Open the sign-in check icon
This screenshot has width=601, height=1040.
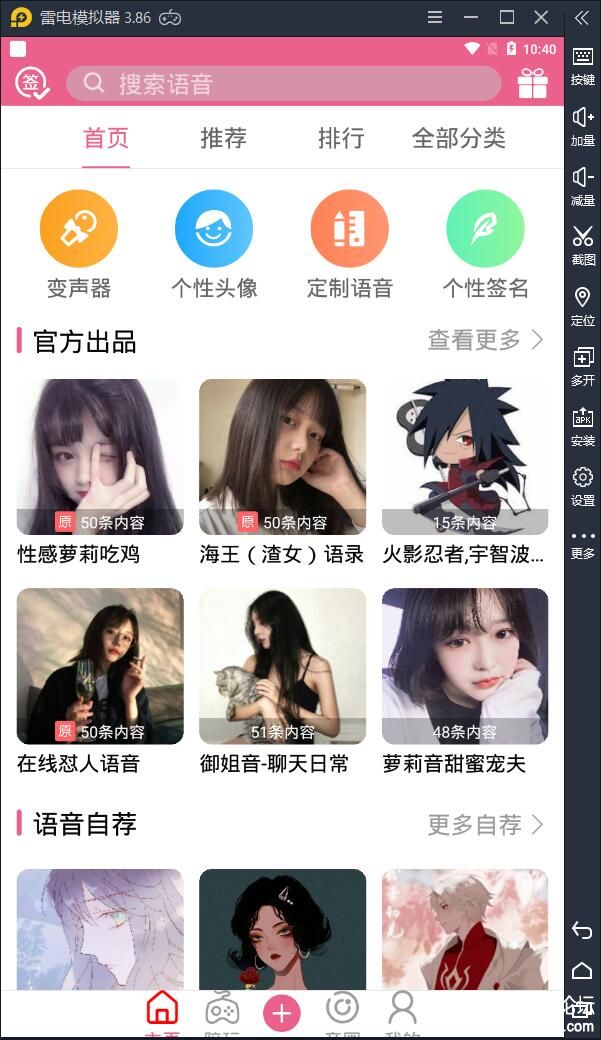[32, 83]
